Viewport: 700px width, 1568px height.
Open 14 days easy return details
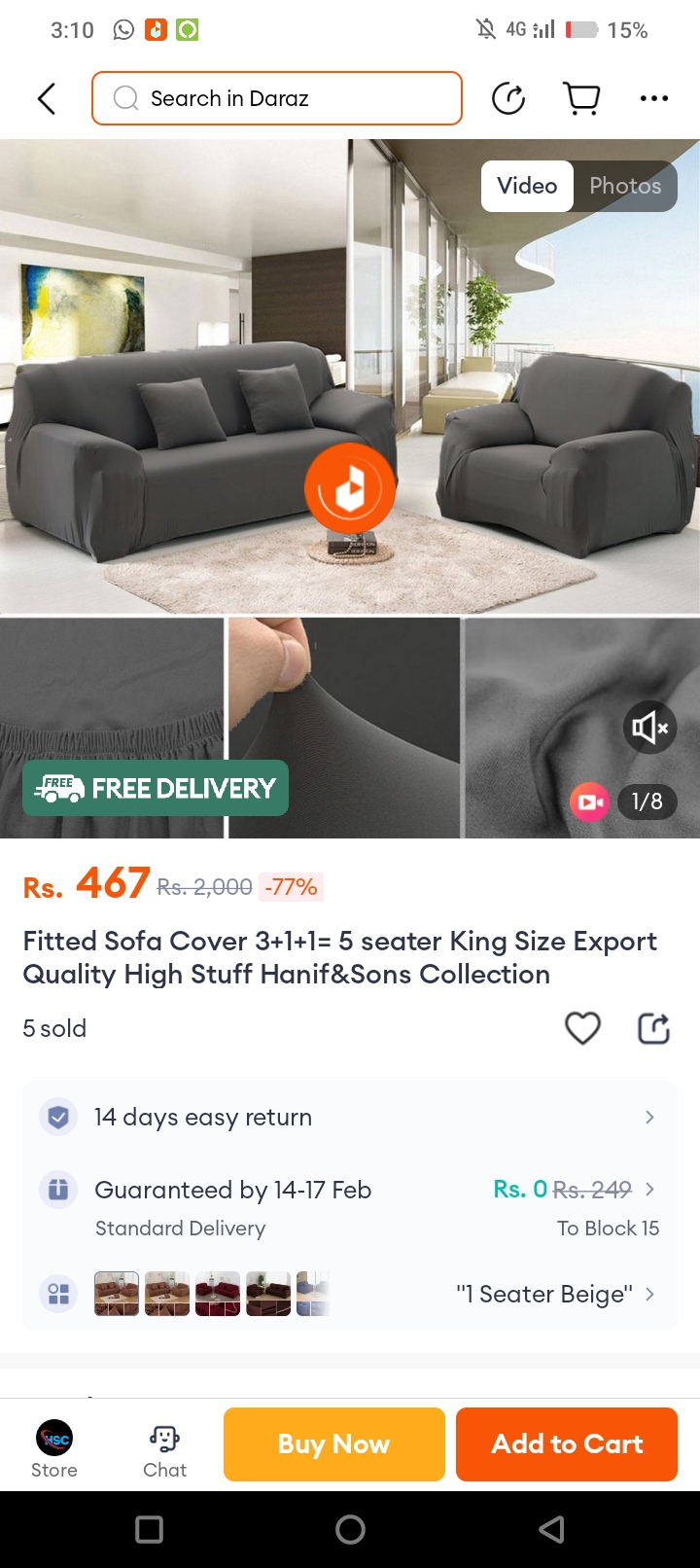point(350,1117)
